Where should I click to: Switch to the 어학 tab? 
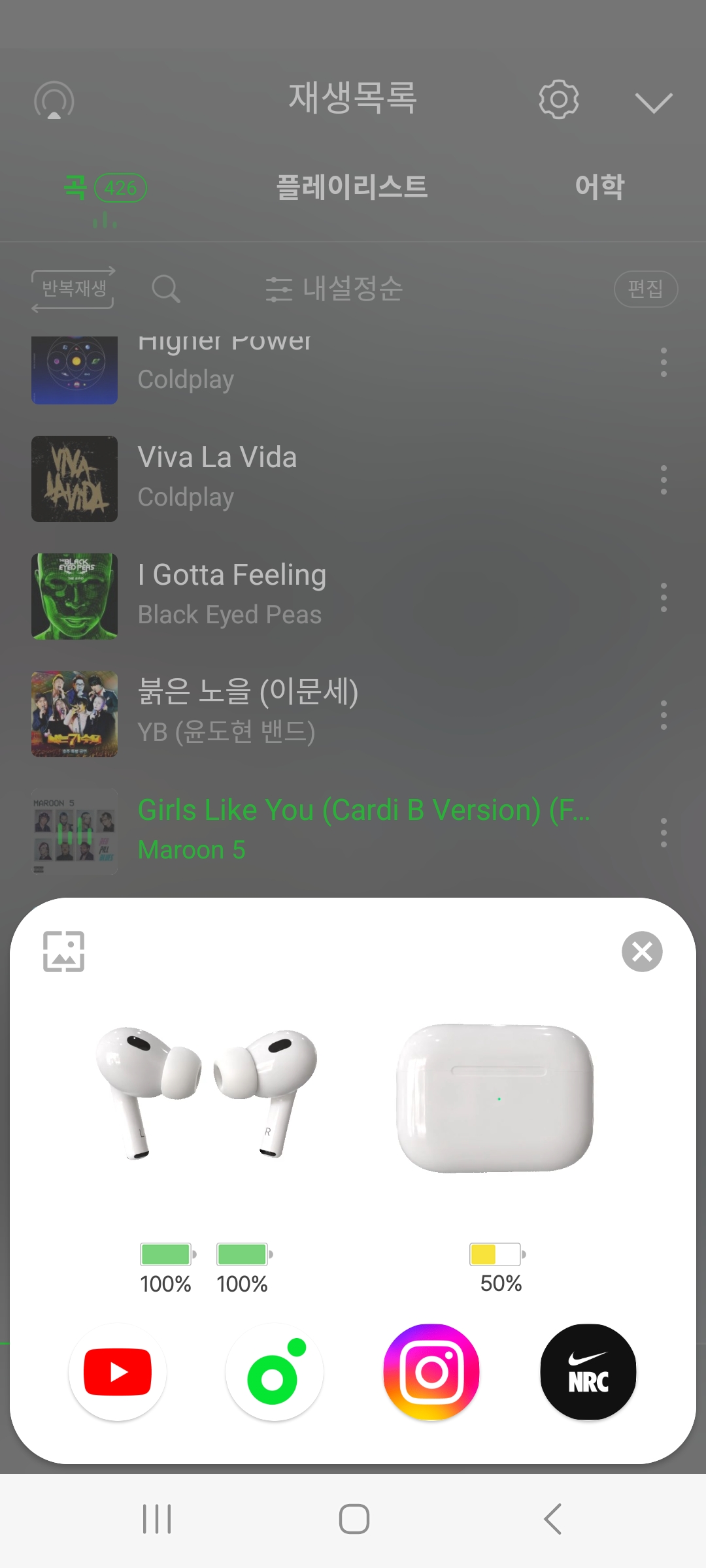pos(599,187)
